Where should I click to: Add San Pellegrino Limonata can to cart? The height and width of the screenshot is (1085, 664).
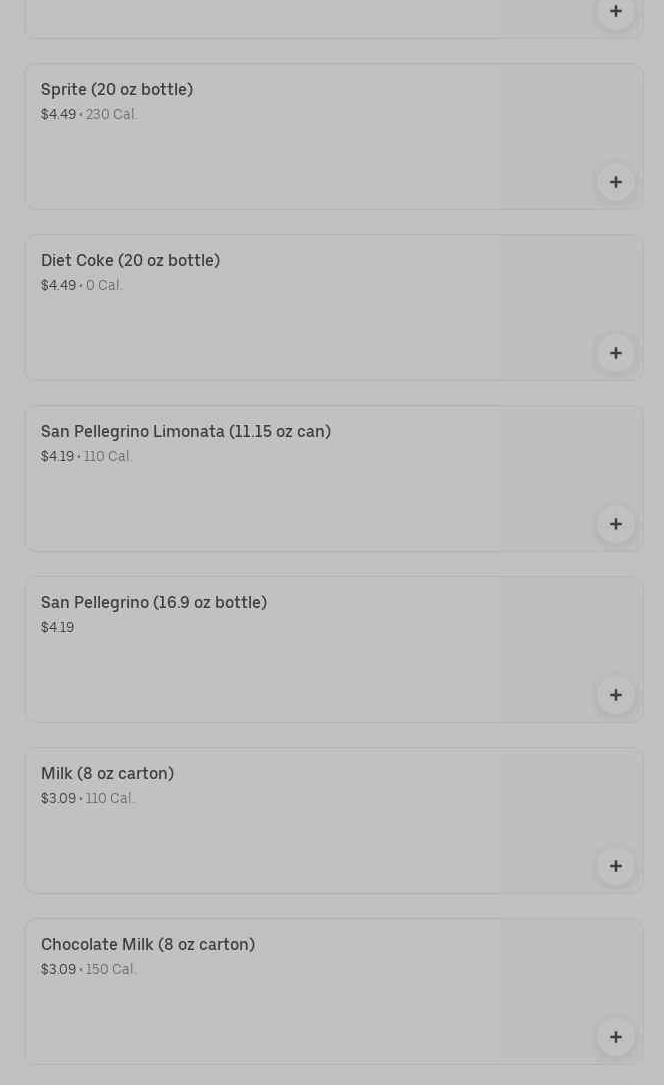(615, 524)
